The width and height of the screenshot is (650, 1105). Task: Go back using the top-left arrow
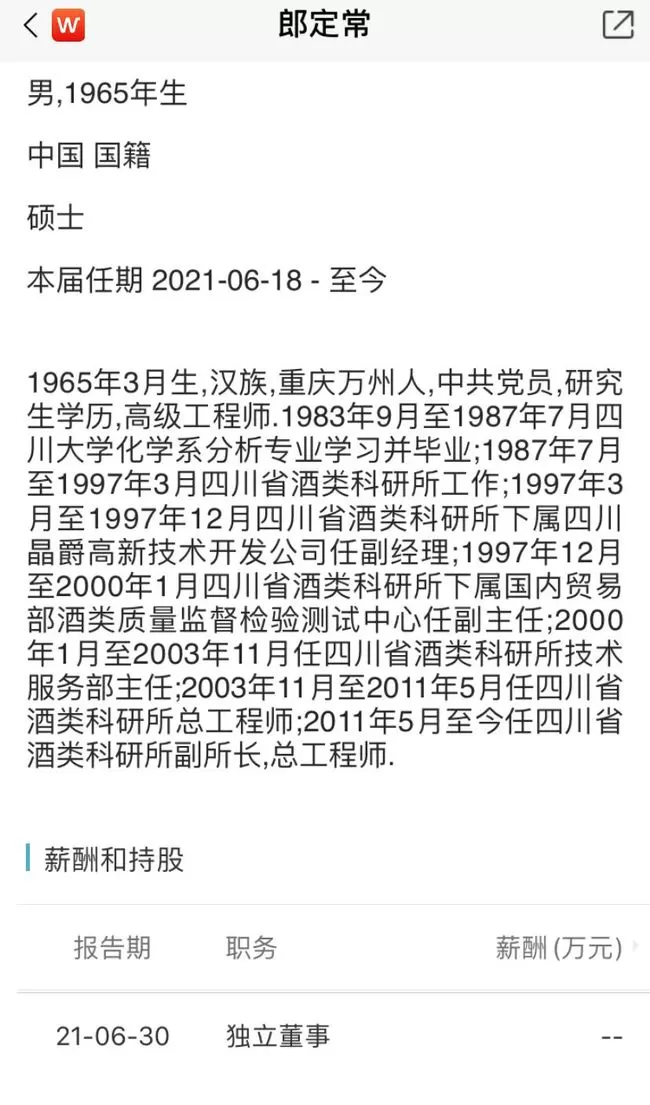30,25
